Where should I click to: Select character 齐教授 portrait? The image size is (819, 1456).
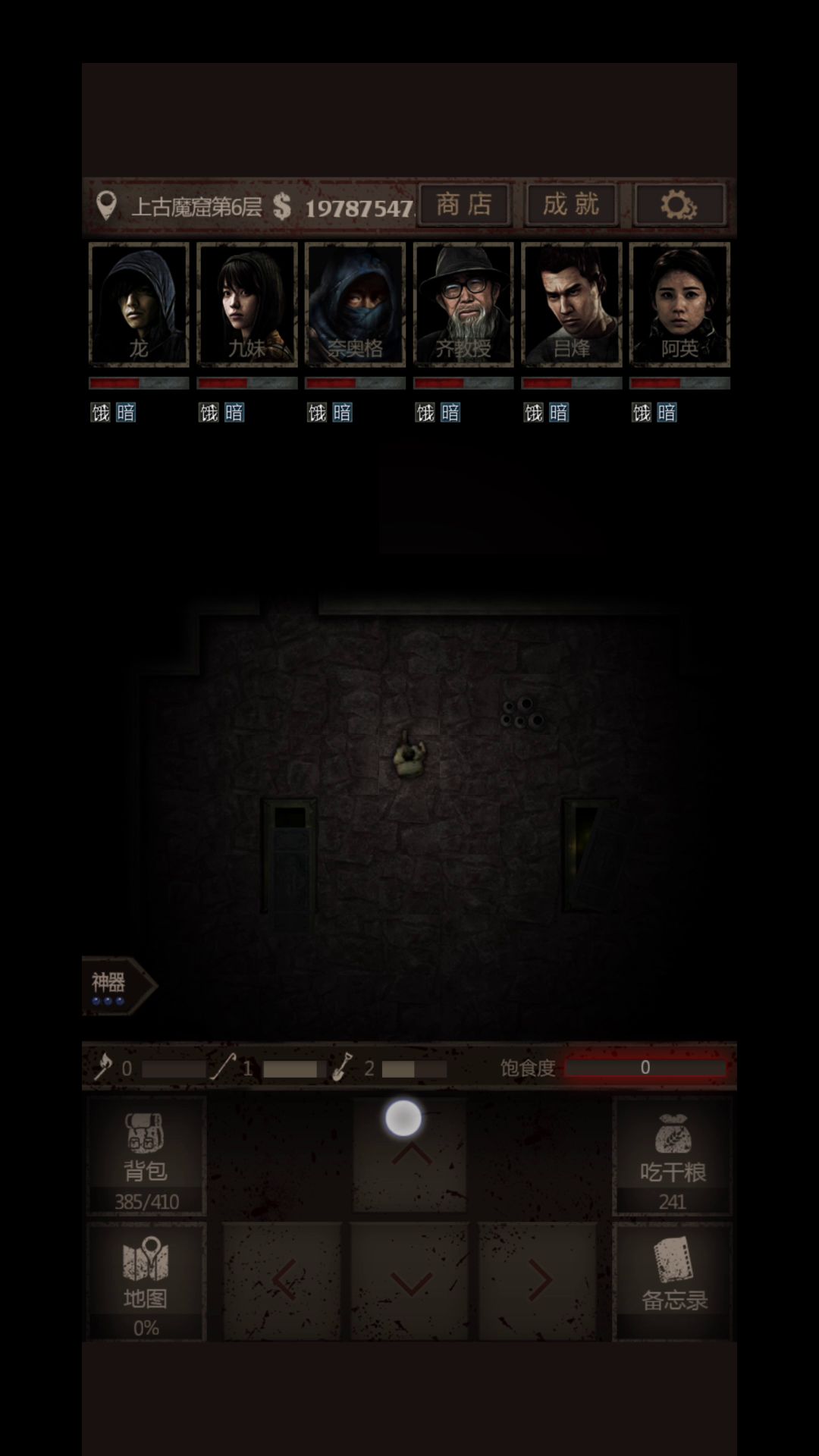(463, 305)
